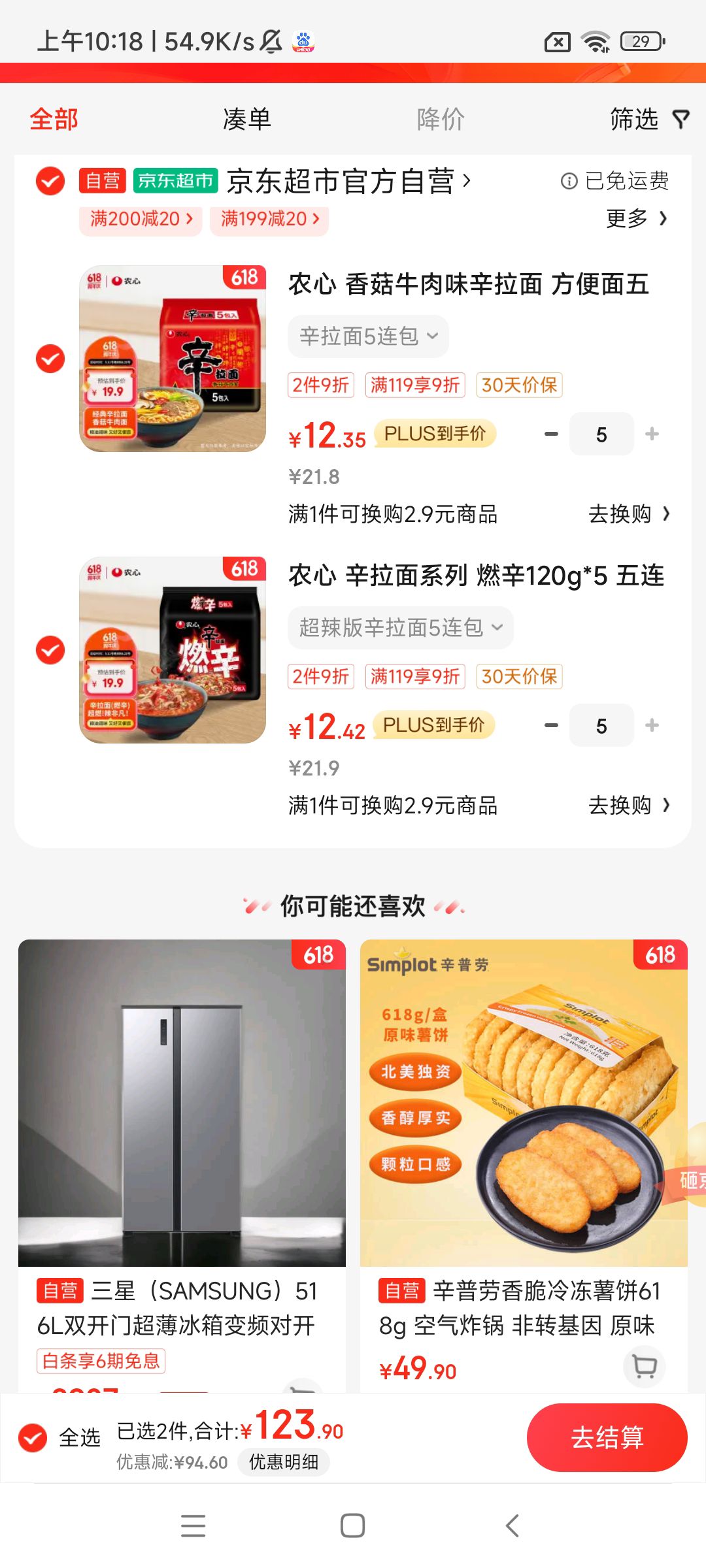Tap the filter funnel icon beside 筛选
The width and height of the screenshot is (706, 1568).
tap(682, 119)
